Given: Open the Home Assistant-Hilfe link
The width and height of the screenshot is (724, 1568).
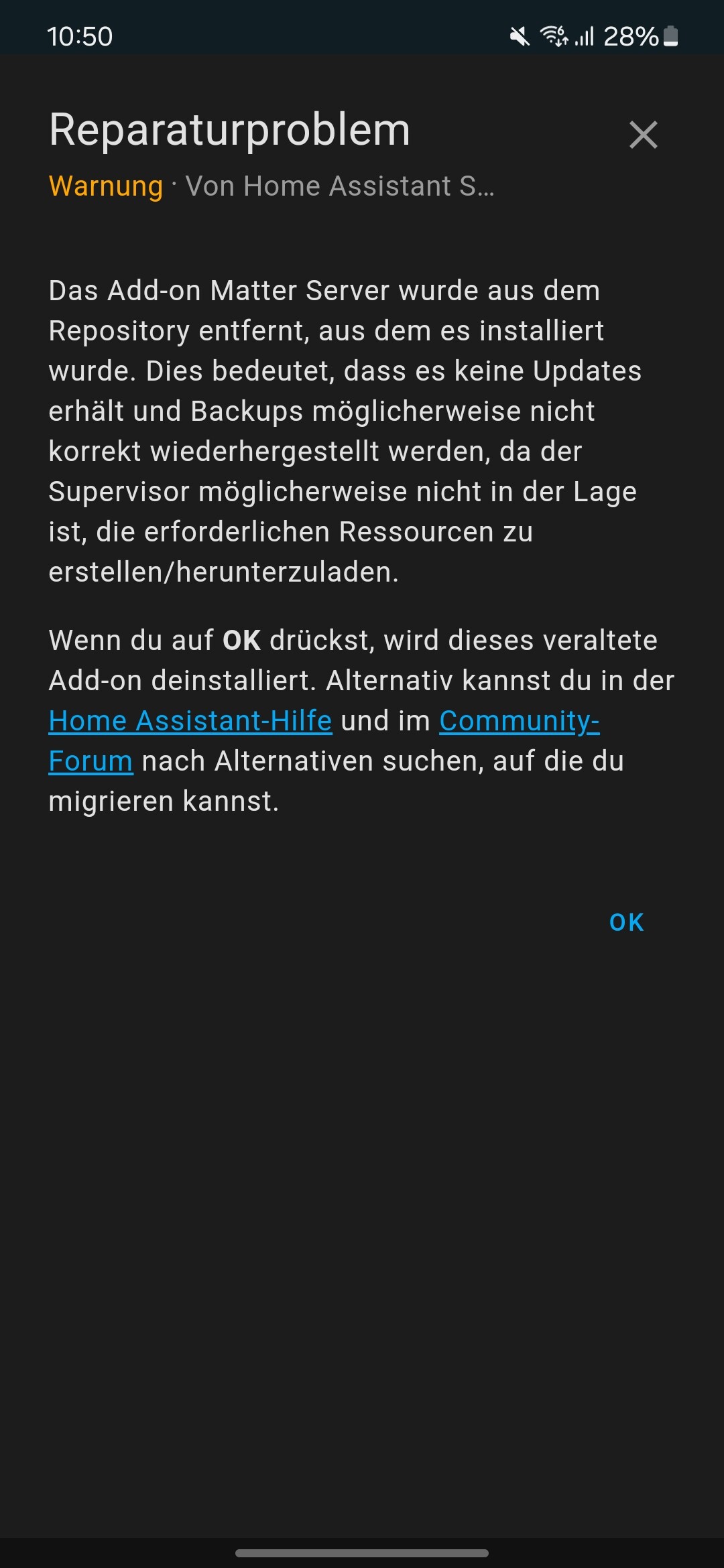Looking at the screenshot, I should coord(190,721).
